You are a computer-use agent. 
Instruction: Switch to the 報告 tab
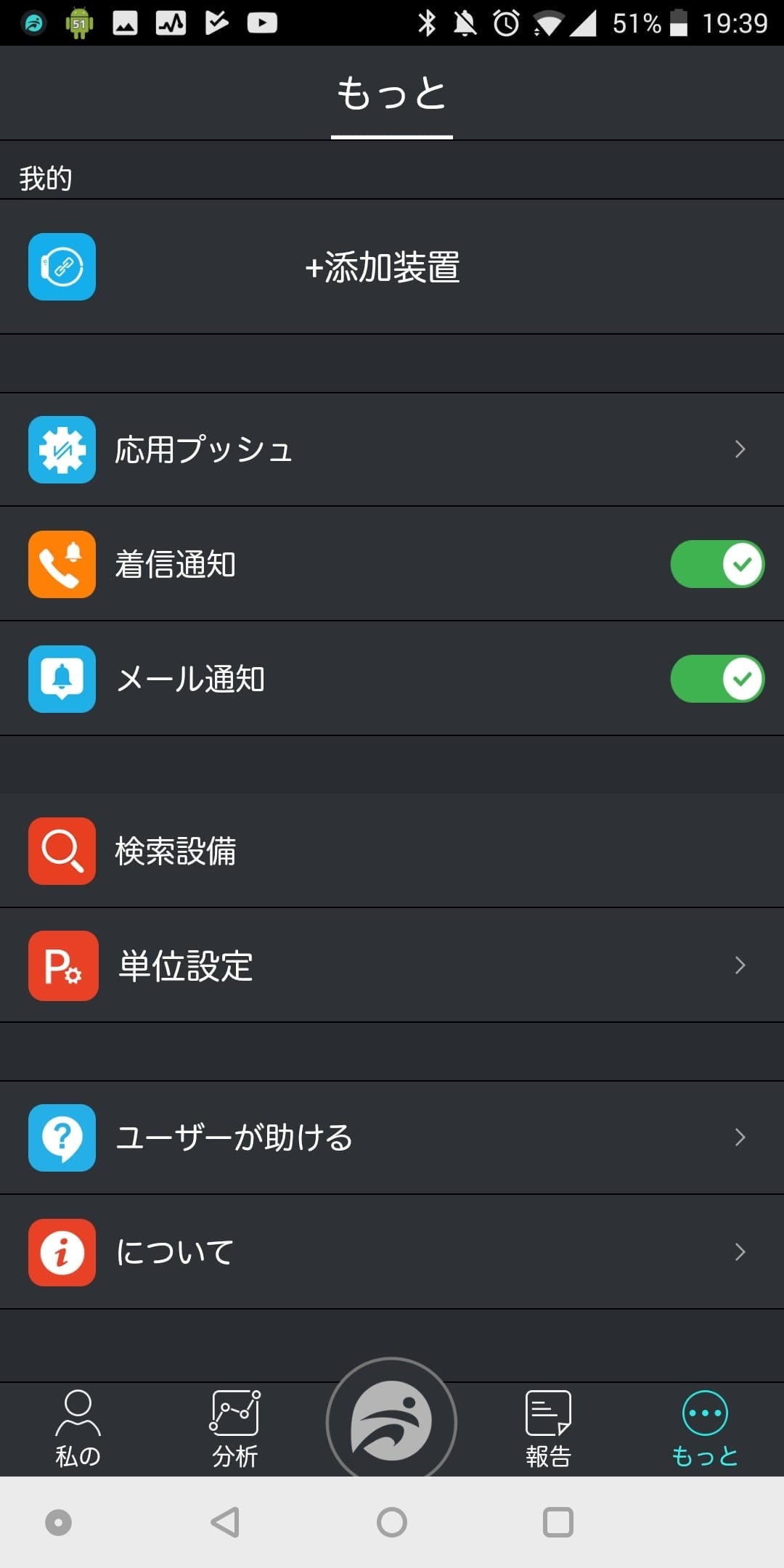click(x=548, y=1429)
